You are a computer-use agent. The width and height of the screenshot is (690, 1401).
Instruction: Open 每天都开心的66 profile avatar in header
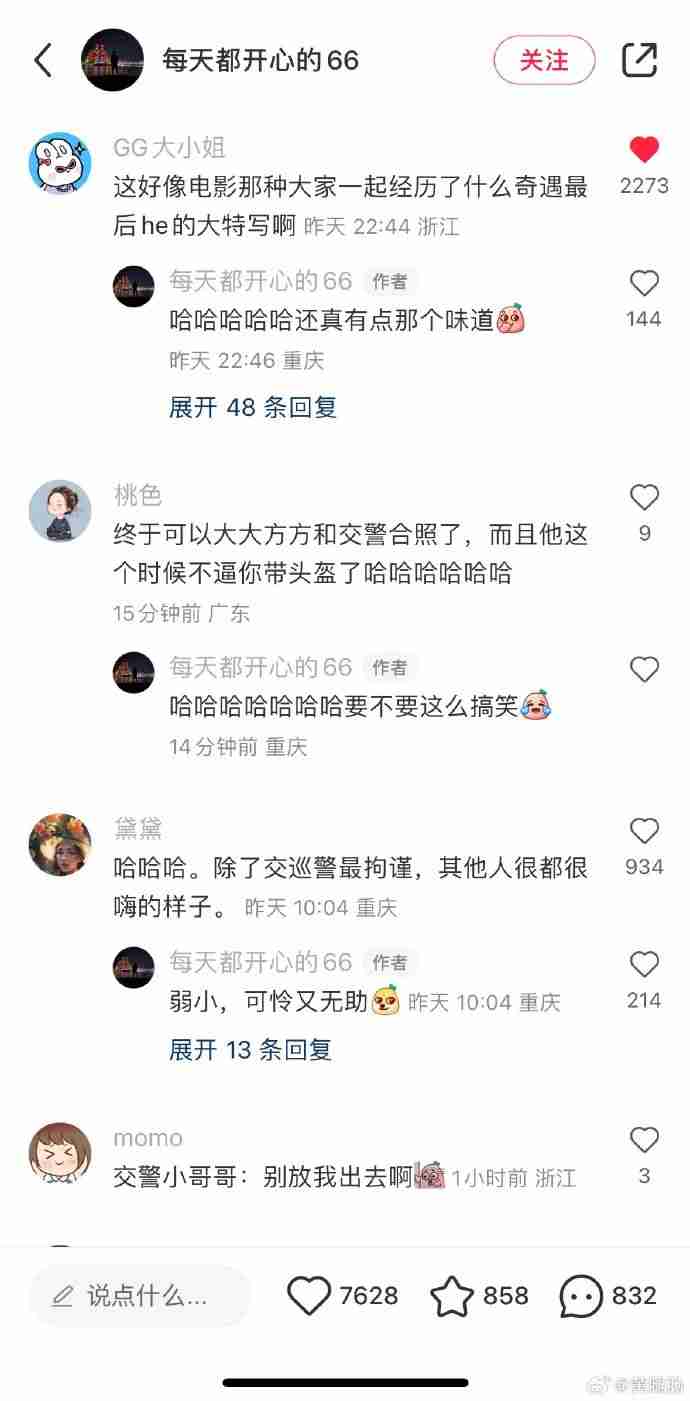click(113, 60)
